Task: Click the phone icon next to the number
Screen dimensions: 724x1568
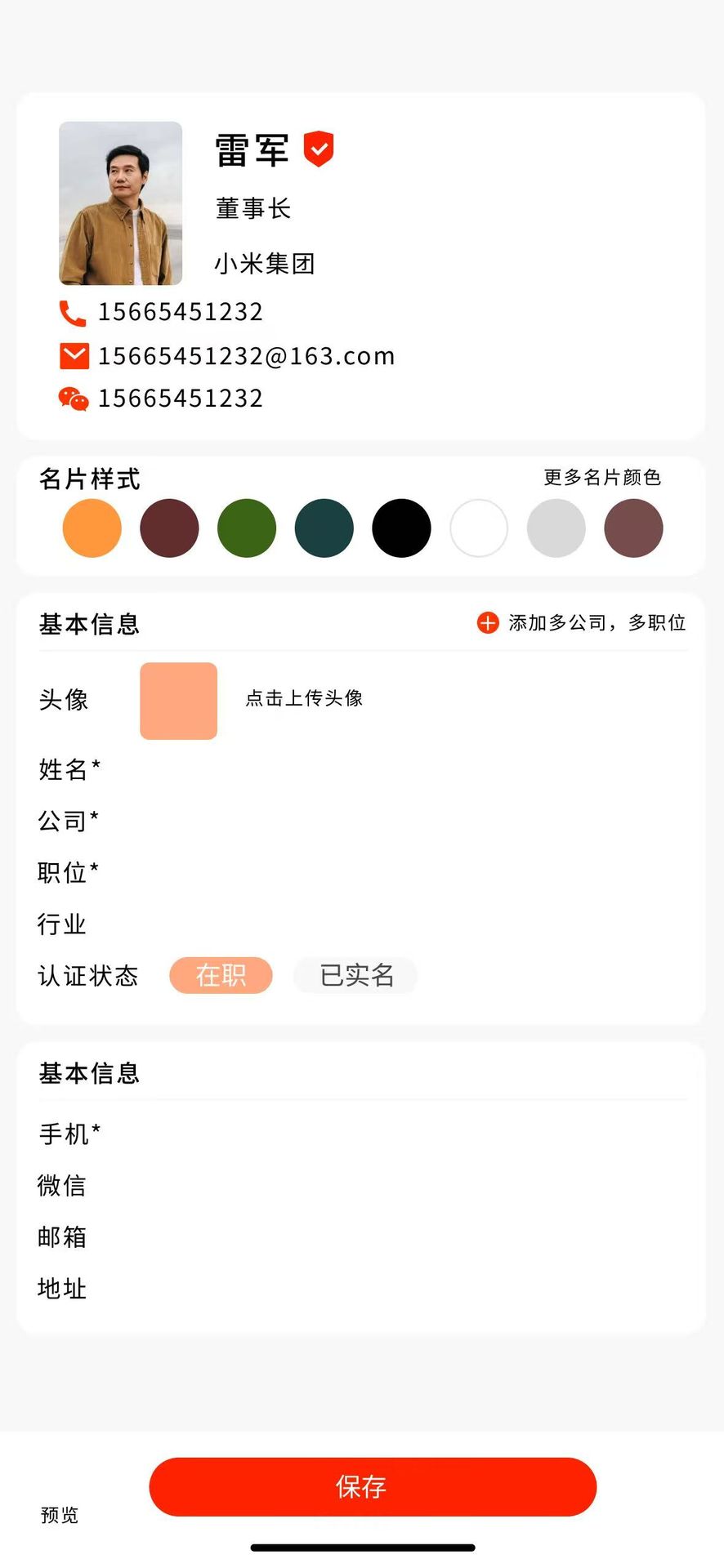Action: click(x=73, y=312)
